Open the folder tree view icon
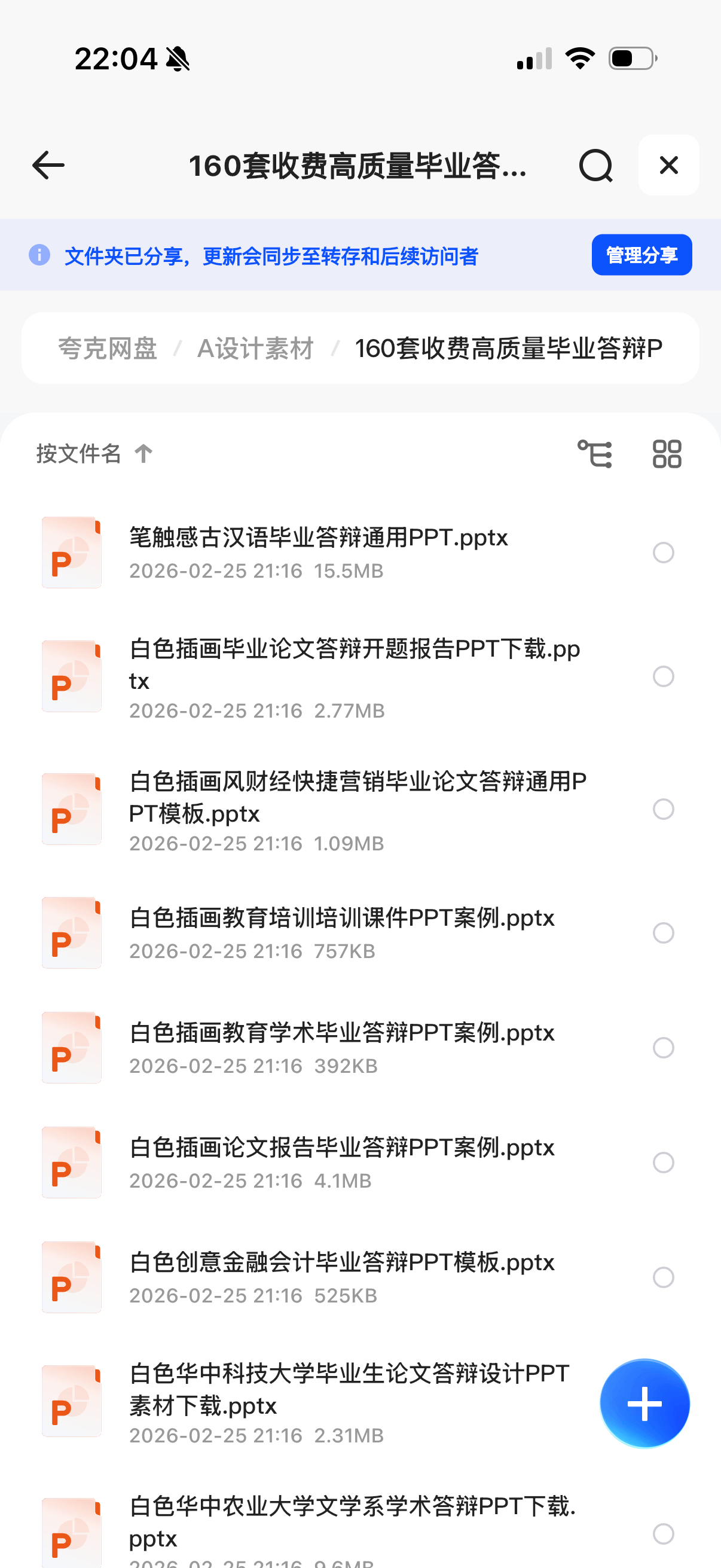 594,454
